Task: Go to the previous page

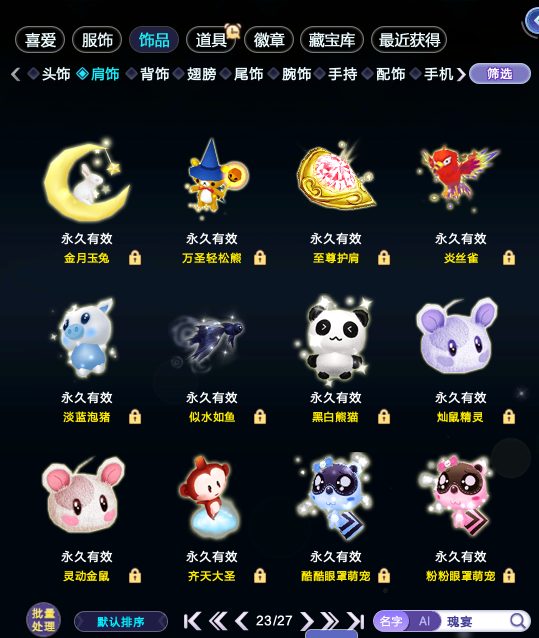Action: tap(241, 621)
